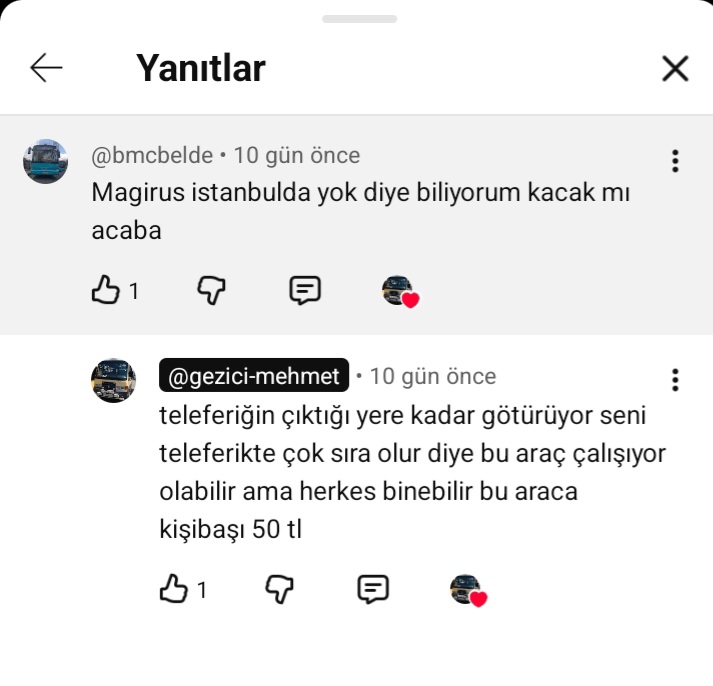The image size is (713, 686).
Task: Reply to @gezici-mehmet's comment
Action: point(372,590)
